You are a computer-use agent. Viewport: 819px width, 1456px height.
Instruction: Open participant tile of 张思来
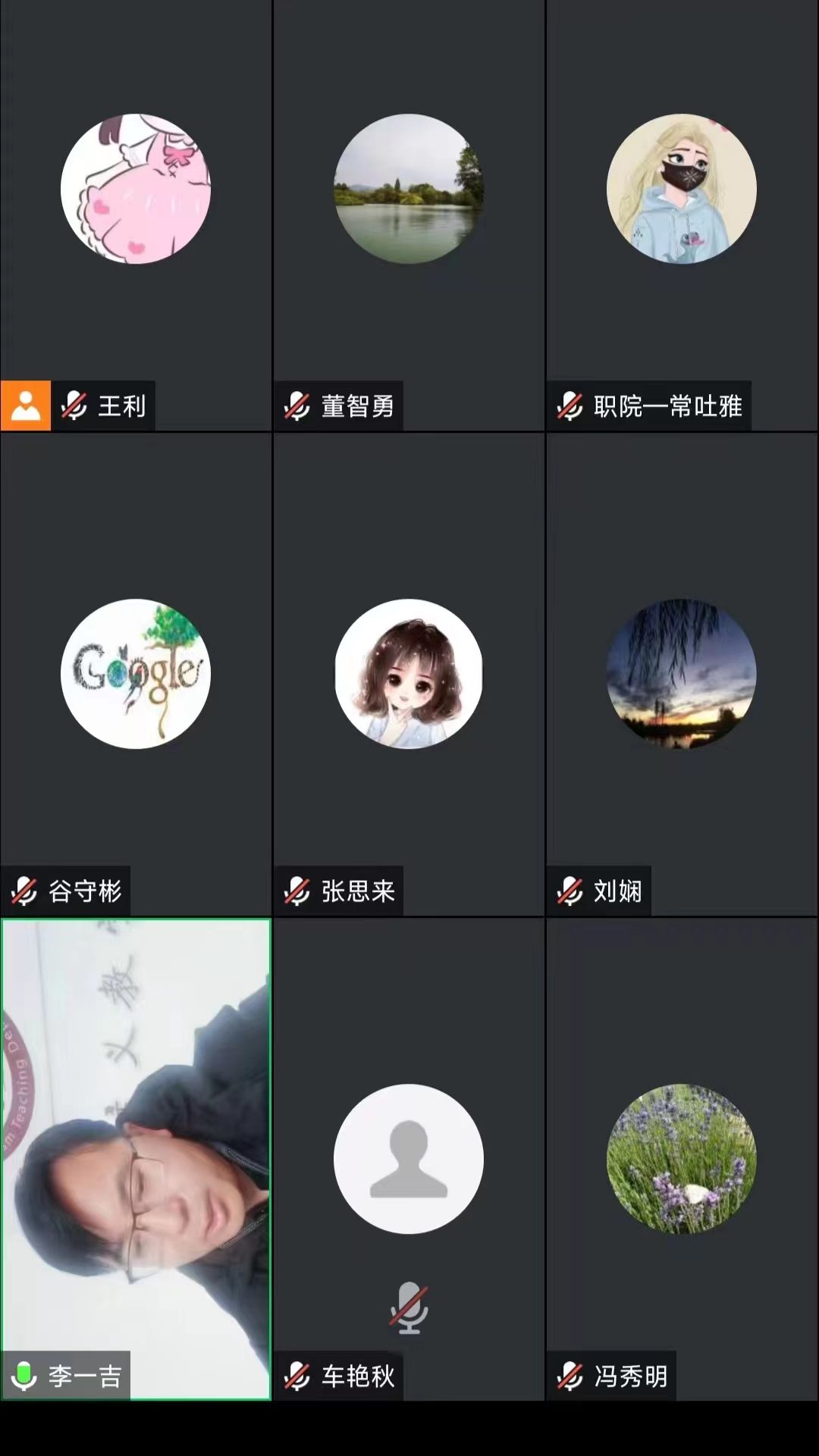409,675
